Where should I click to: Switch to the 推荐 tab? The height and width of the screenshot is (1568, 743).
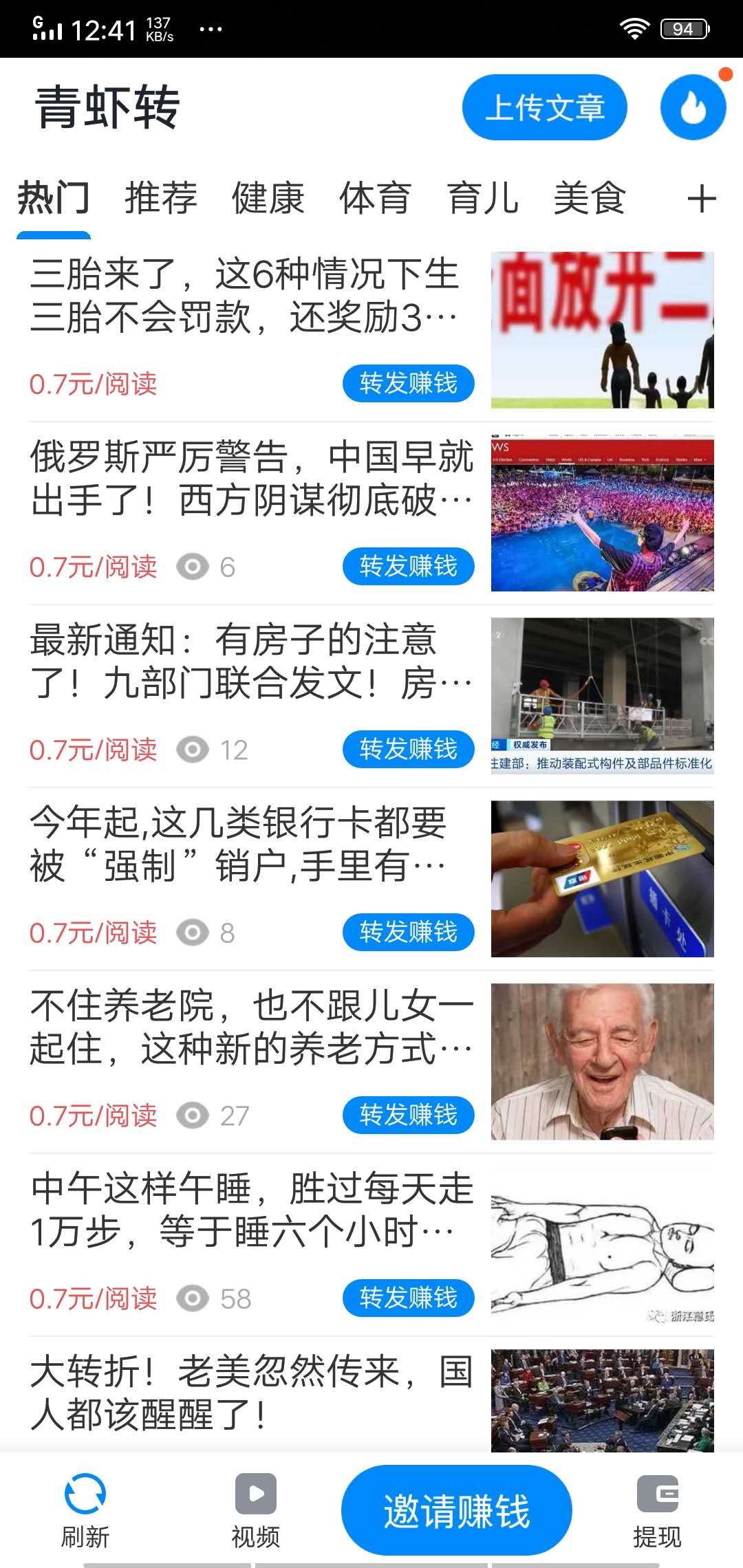(x=160, y=199)
